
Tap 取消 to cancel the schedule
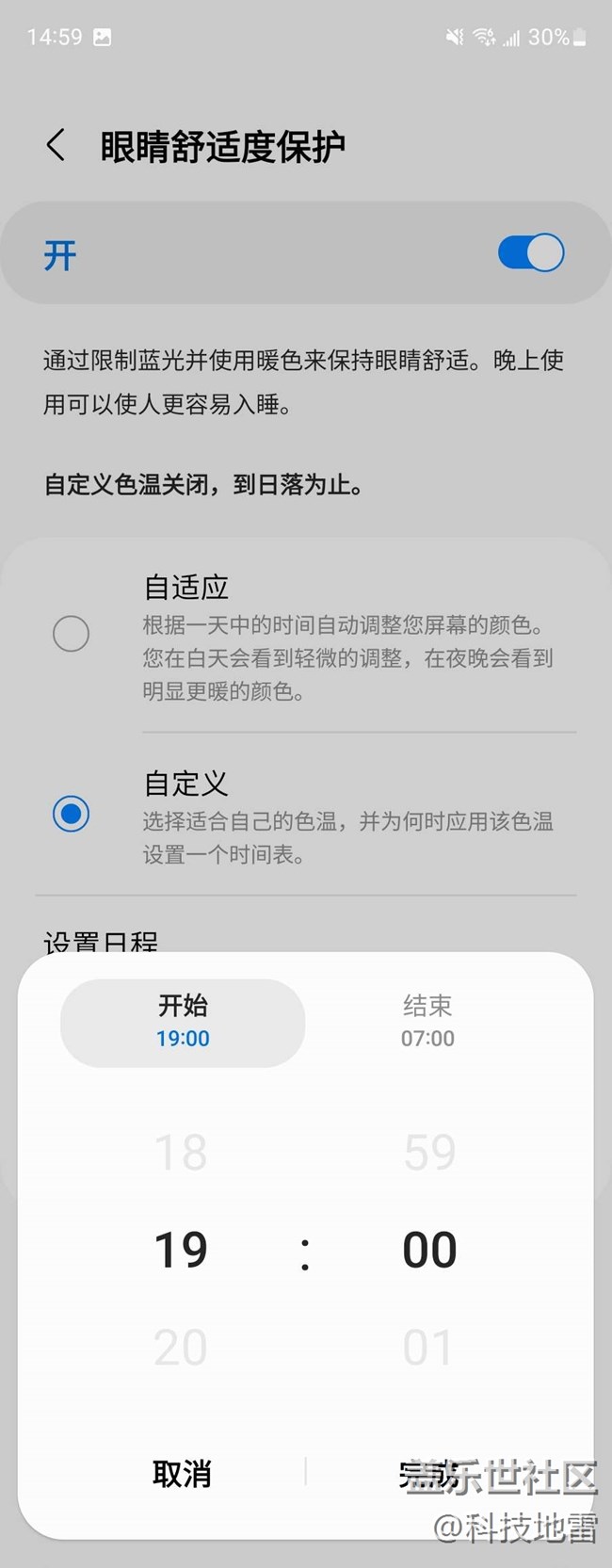(182, 1474)
